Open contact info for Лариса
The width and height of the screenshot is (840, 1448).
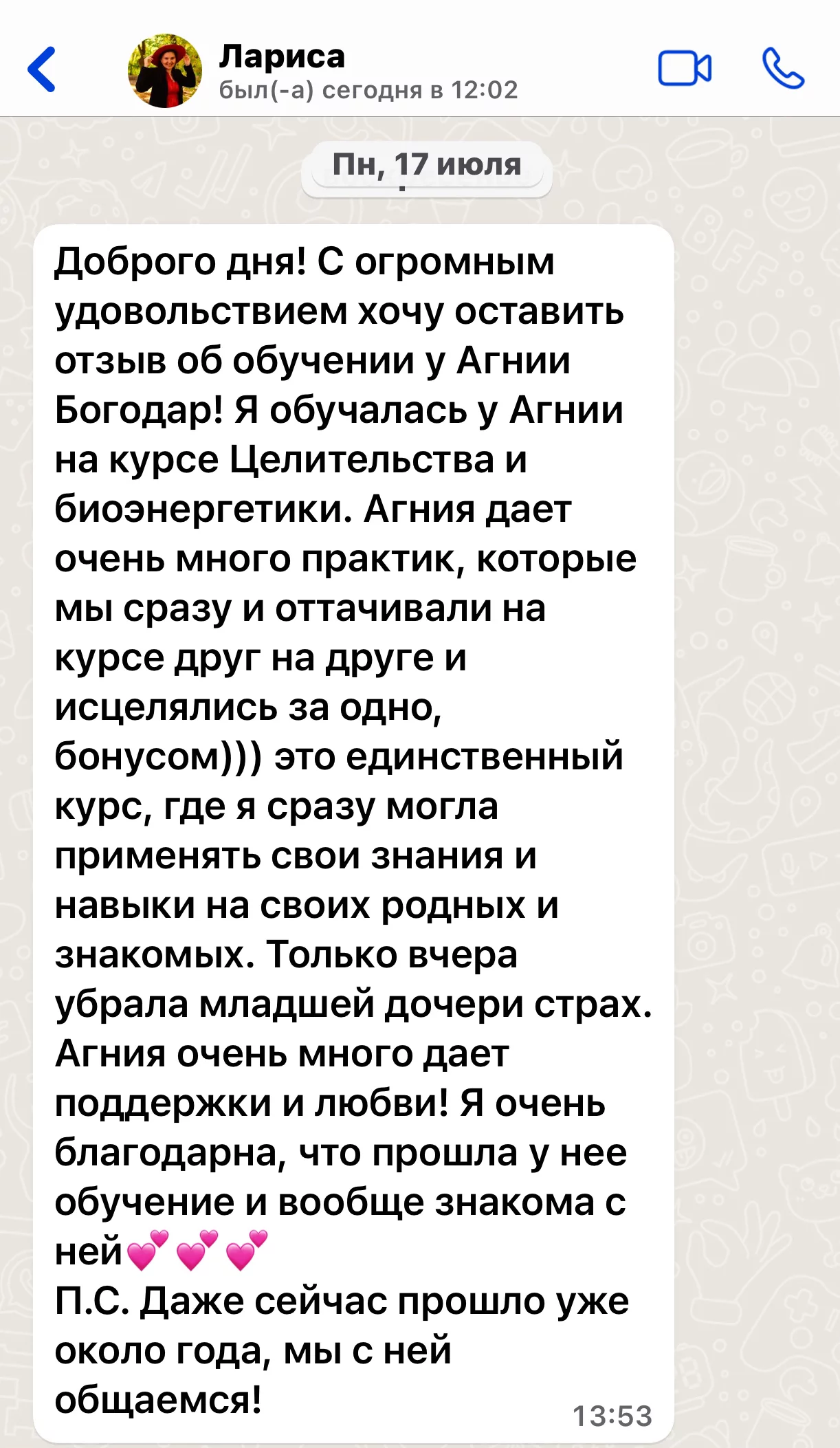click(368, 72)
